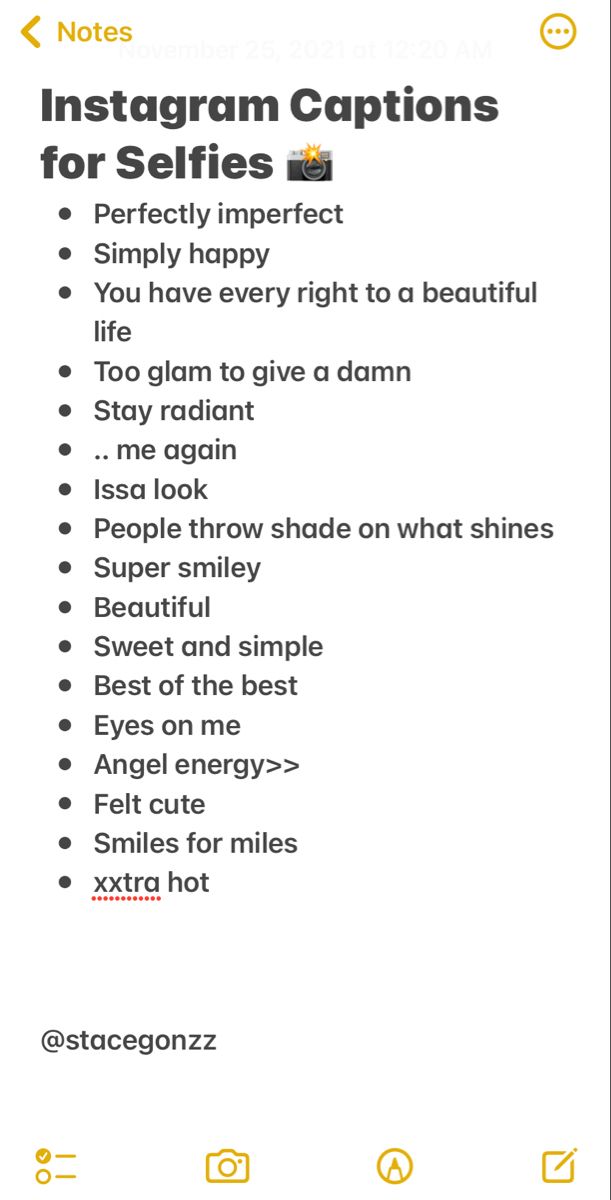This screenshot has height=1200, width=611.
Task: Open the more options ellipsis menu
Action: pyautogui.click(x=557, y=32)
